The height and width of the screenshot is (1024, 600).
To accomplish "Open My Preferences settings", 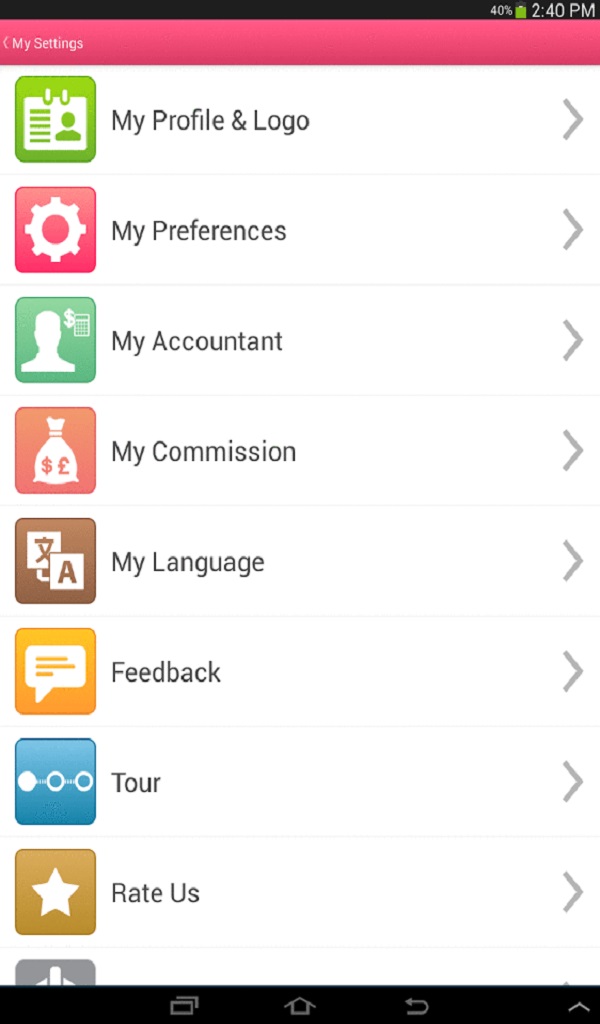I will 300,230.
